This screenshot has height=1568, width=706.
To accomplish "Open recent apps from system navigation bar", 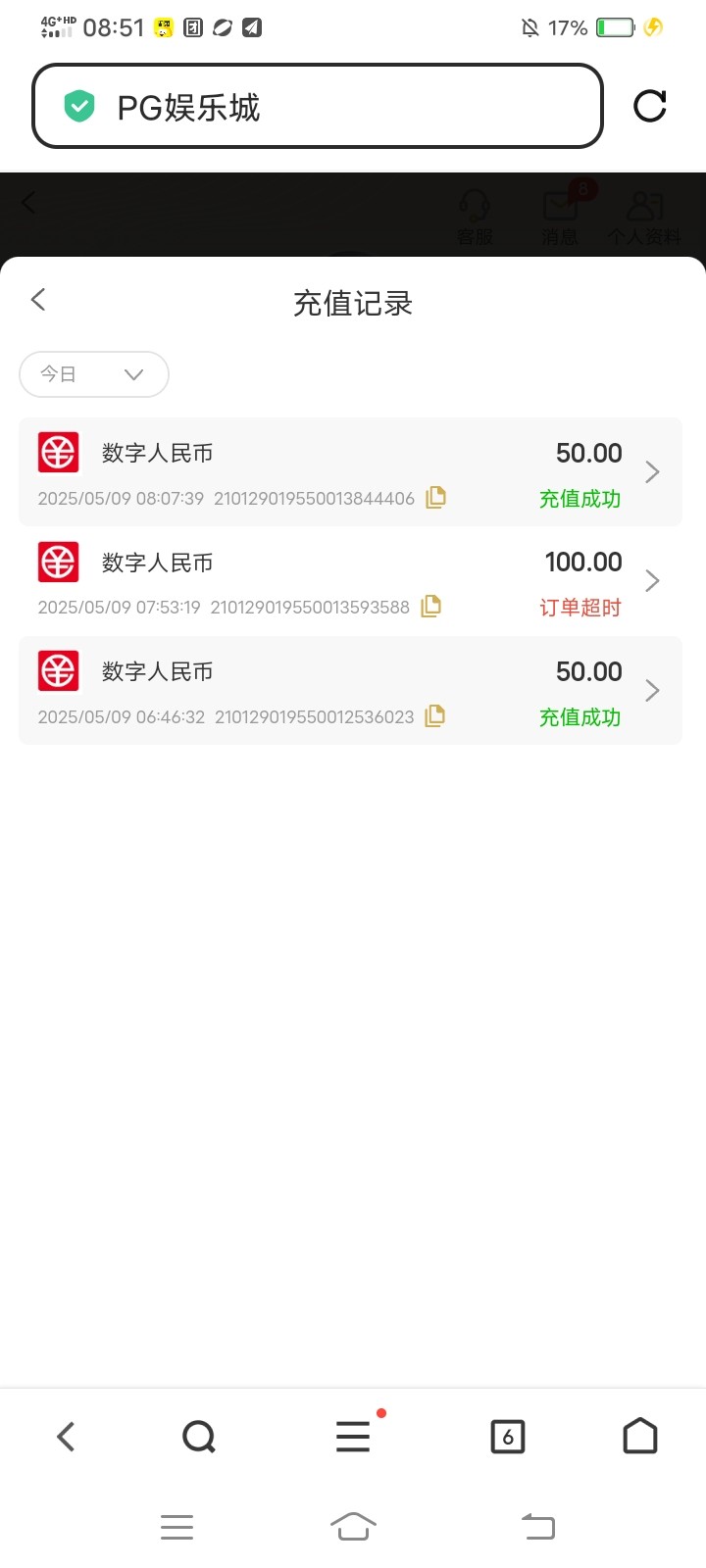I will 176,1527.
